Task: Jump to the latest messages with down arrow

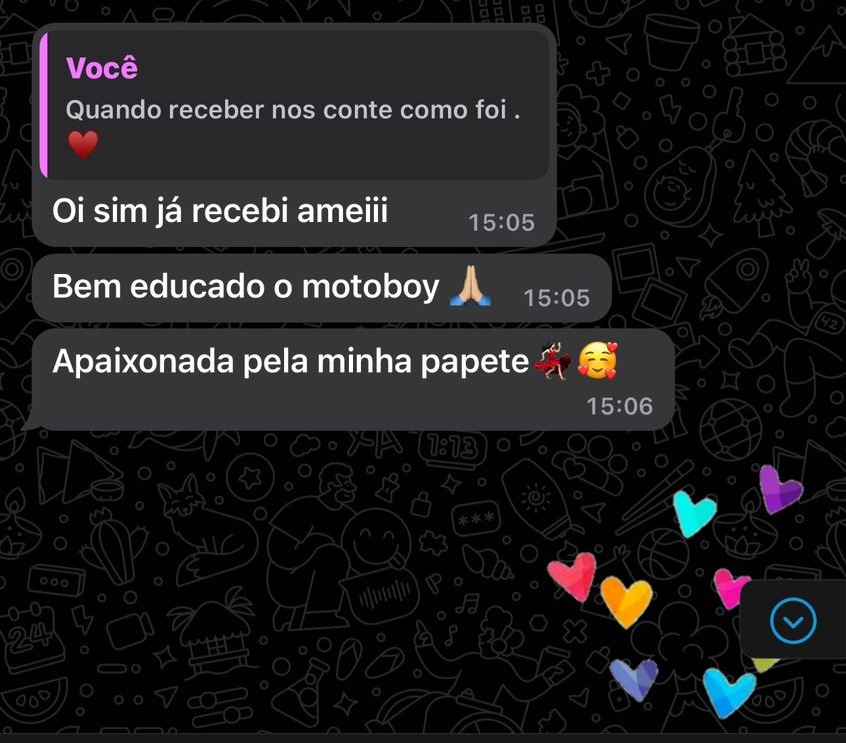Action: (x=793, y=622)
